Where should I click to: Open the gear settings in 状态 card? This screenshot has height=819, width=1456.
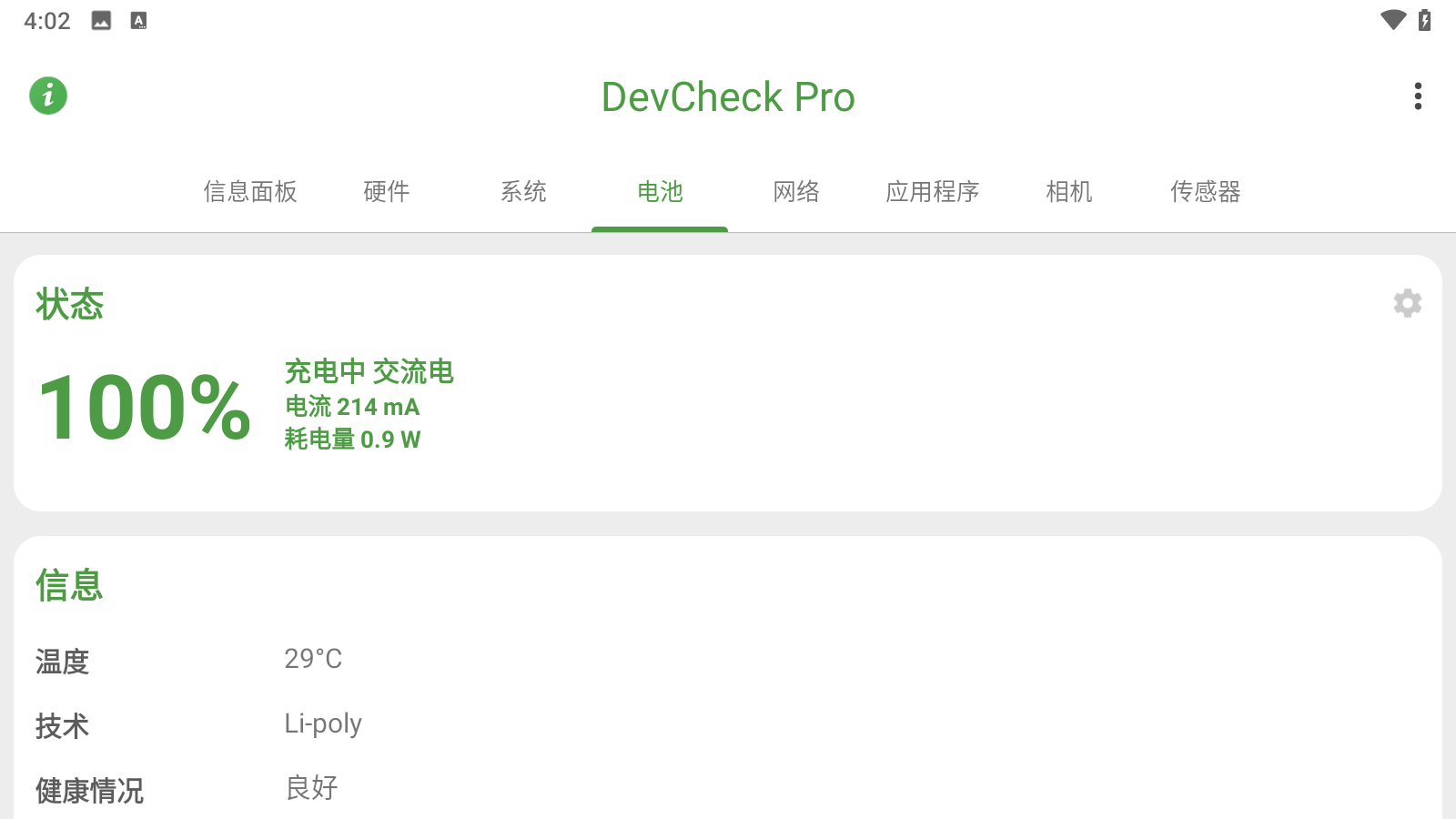coord(1407,303)
